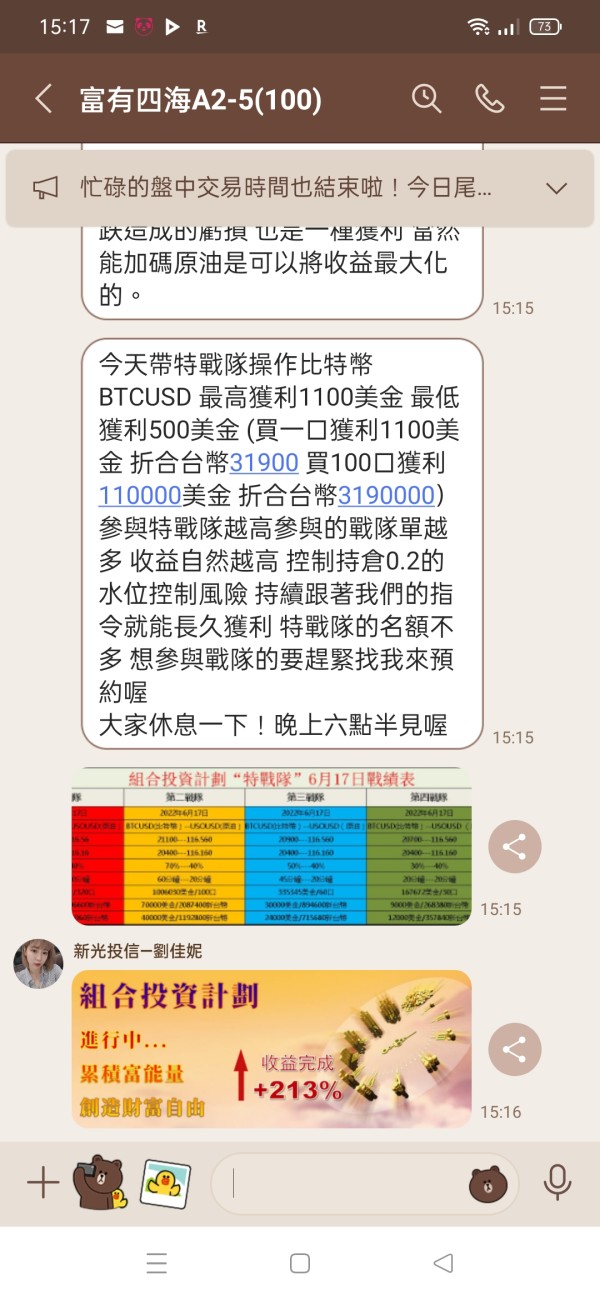Open the chat menu
Image resolution: width=600 pixels, height=1300 pixels.
coord(553,98)
